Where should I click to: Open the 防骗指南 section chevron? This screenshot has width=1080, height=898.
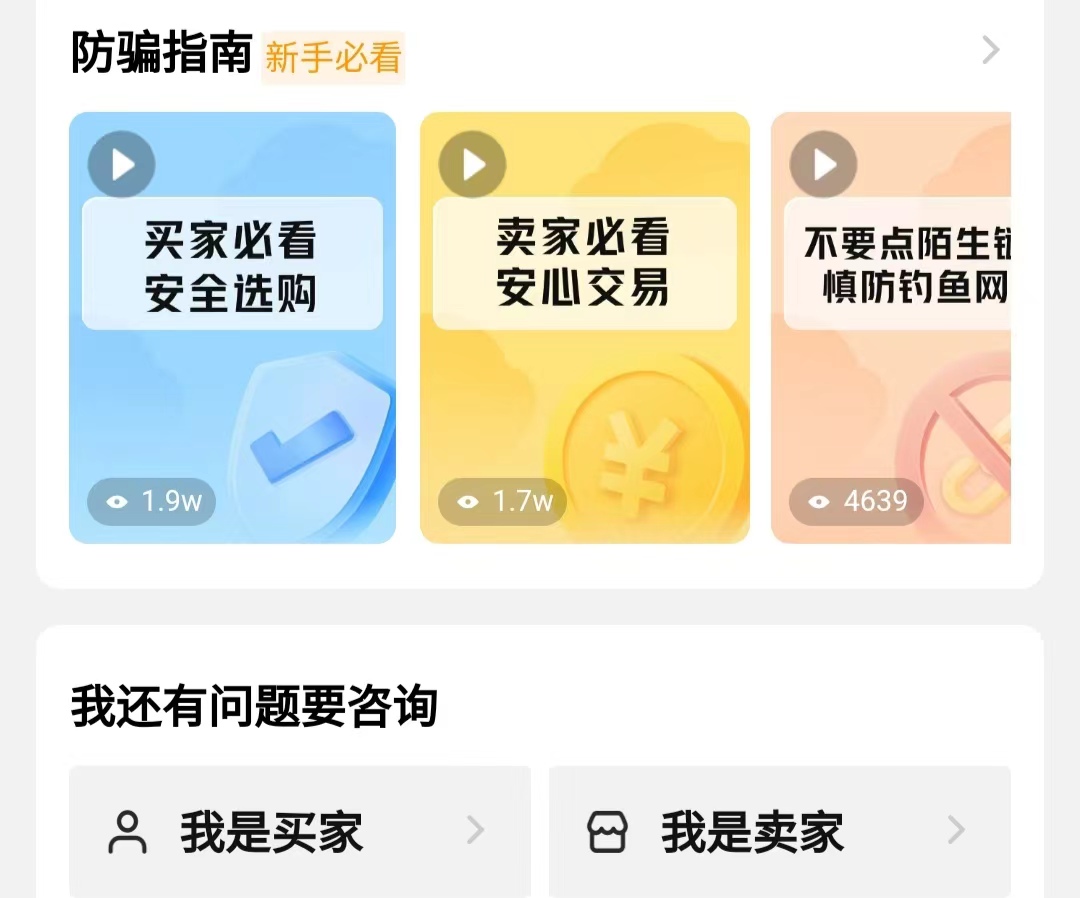(x=990, y=50)
